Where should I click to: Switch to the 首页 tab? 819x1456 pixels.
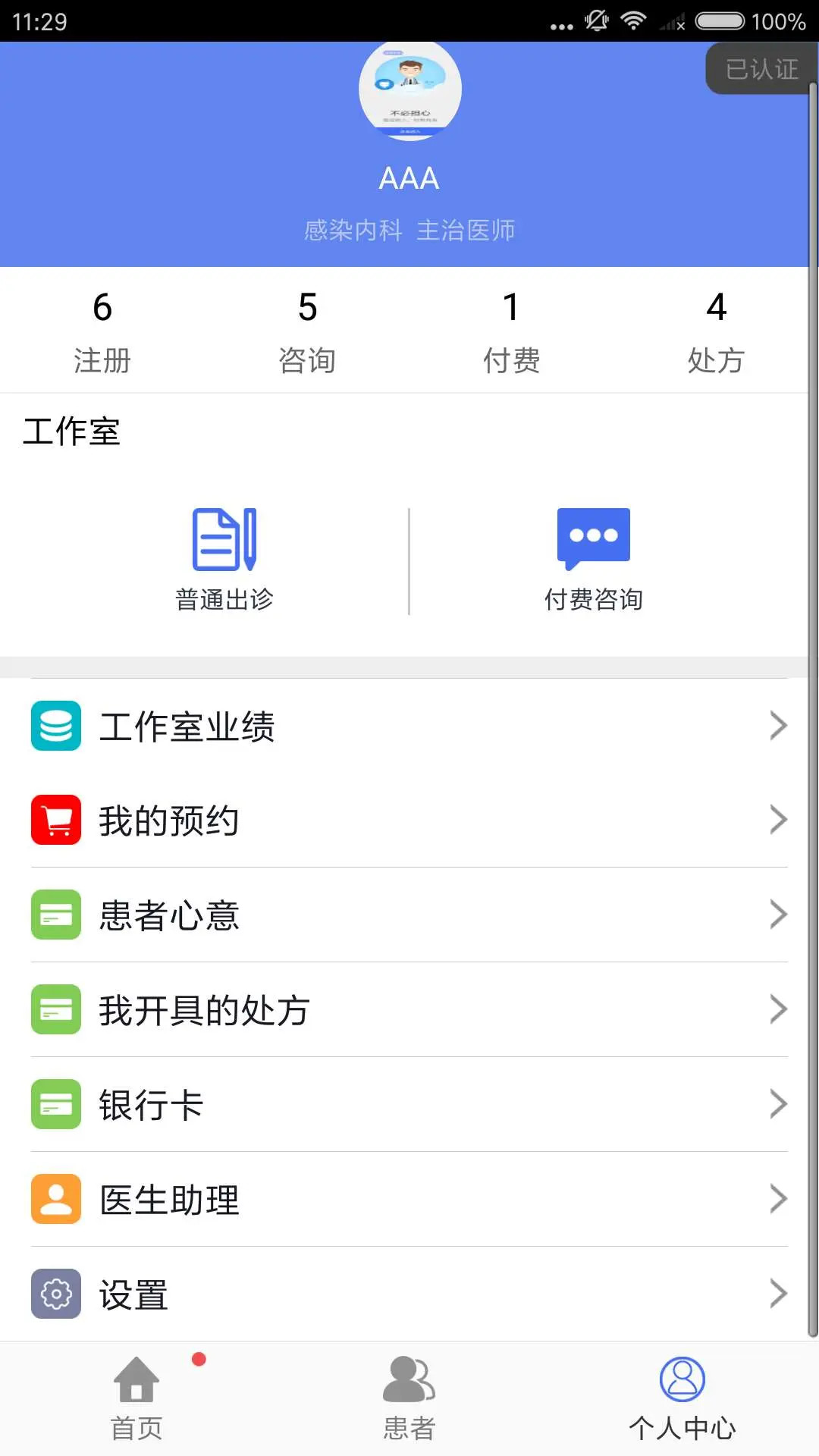136,1399
